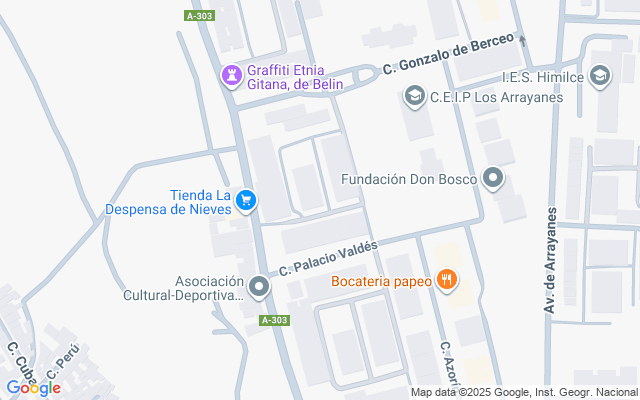
Task: Open the Graffiti Etnia Gitana, de Belin marker
Action: (233, 75)
